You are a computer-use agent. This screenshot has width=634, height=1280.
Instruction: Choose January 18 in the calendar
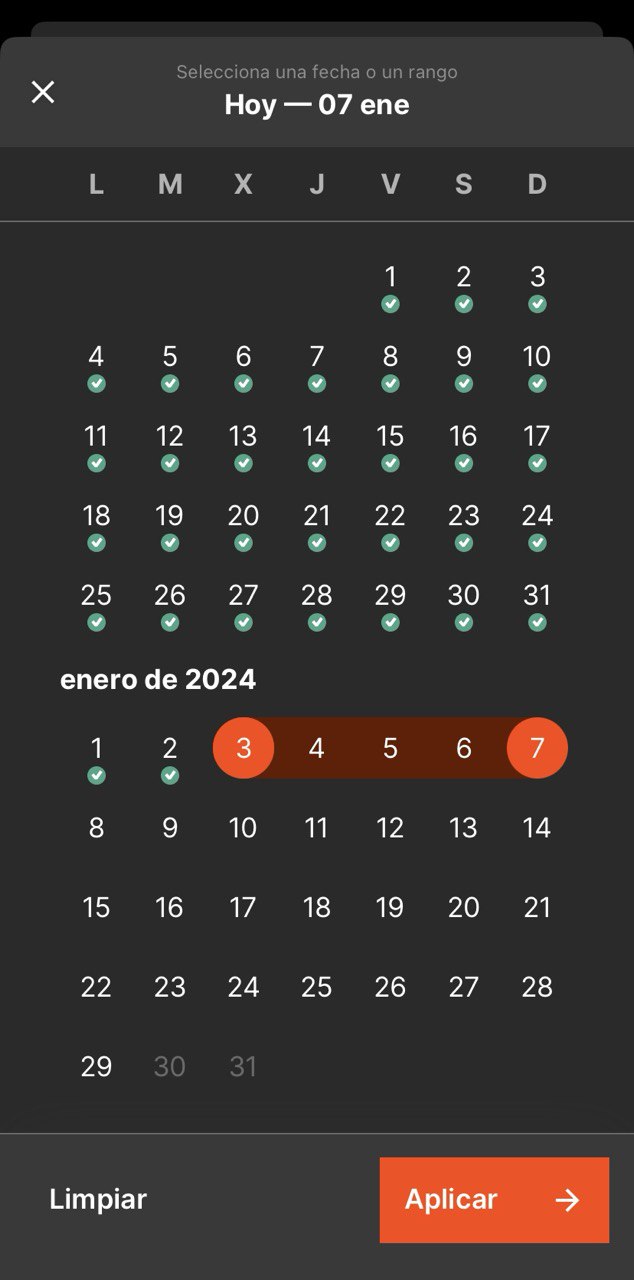click(x=316, y=908)
